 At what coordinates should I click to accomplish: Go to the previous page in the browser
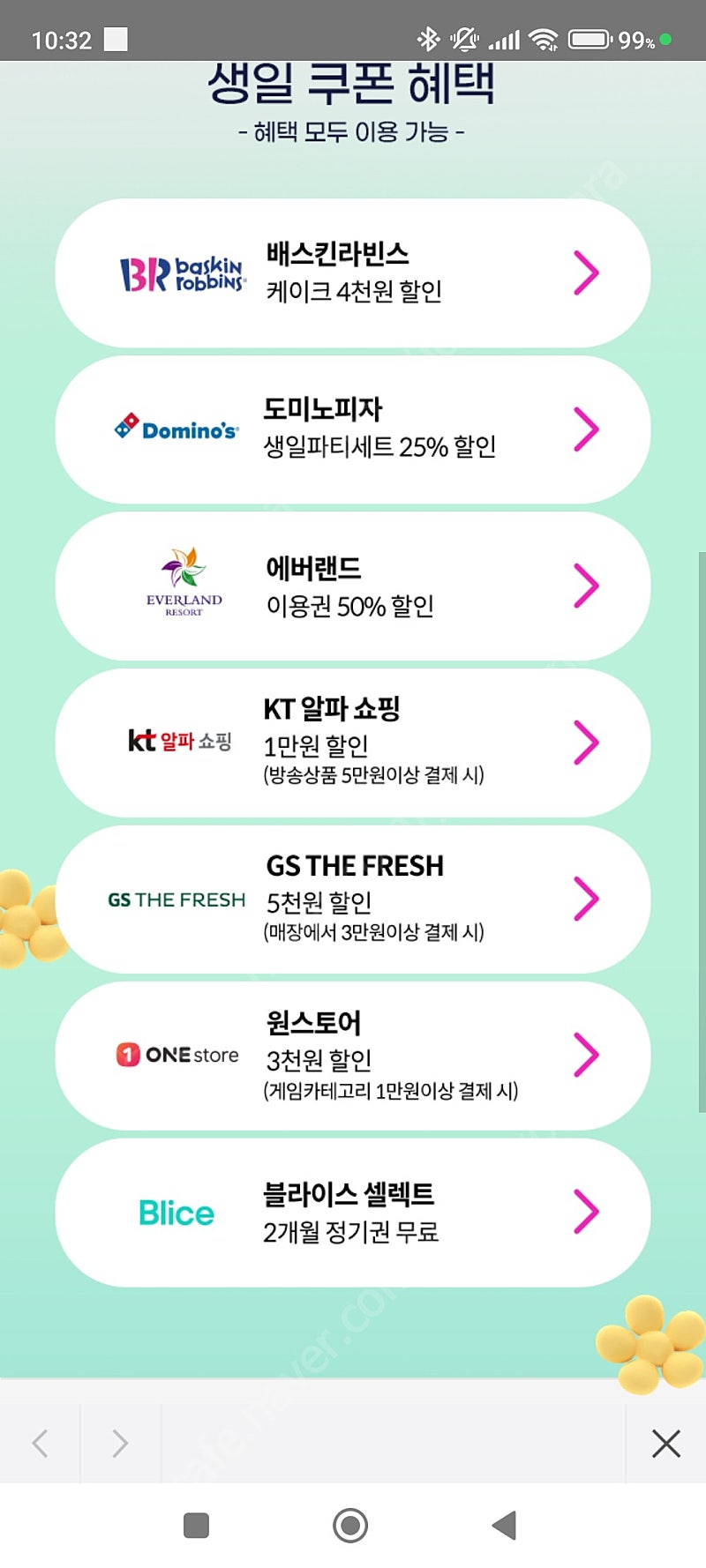click(x=40, y=1444)
